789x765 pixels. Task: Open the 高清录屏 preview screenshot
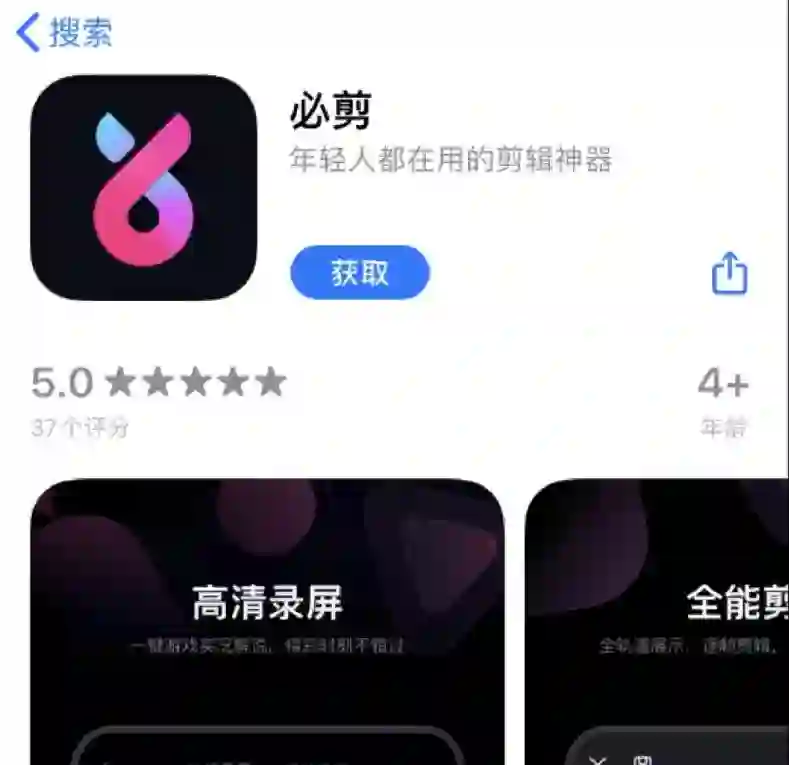point(267,620)
